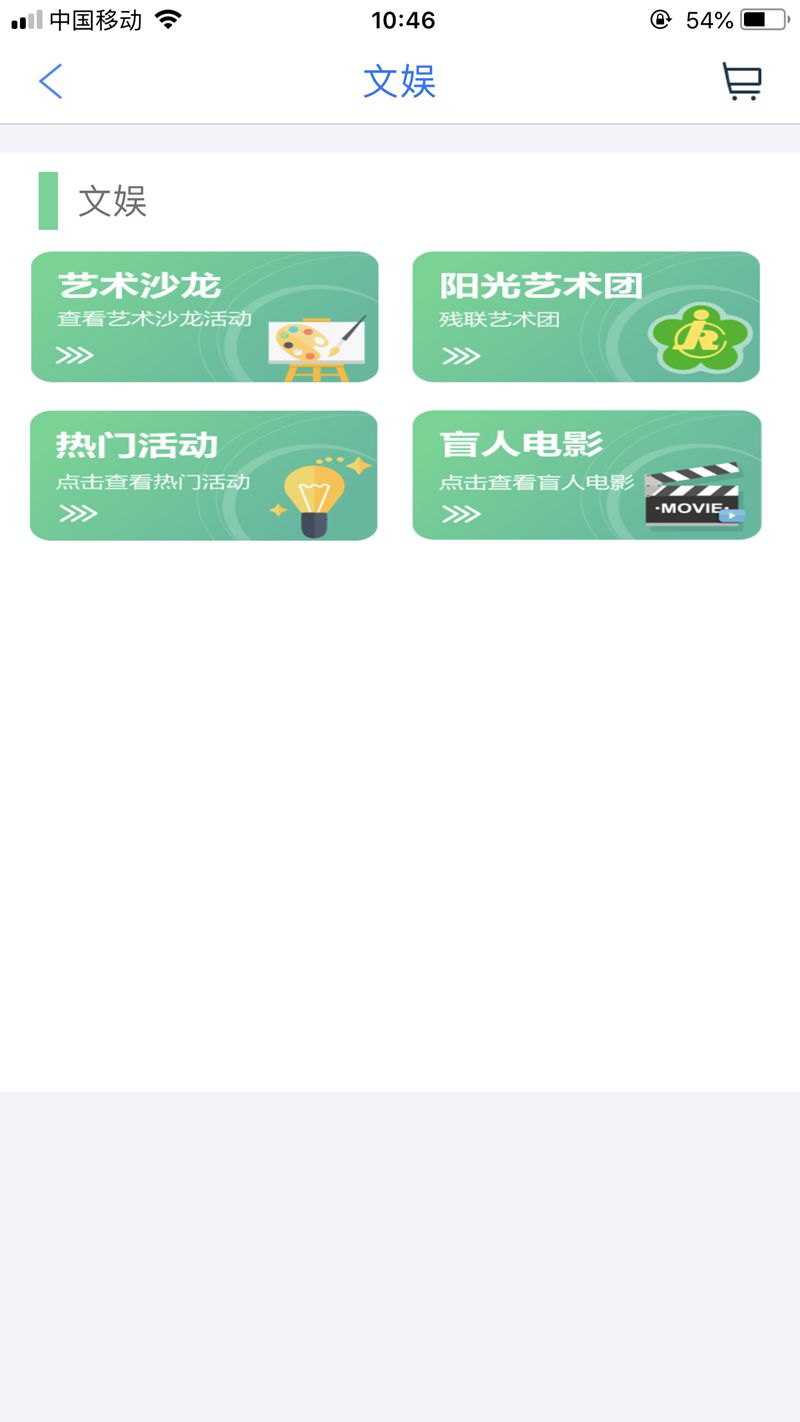Open the 盲人电影 card

[586, 474]
